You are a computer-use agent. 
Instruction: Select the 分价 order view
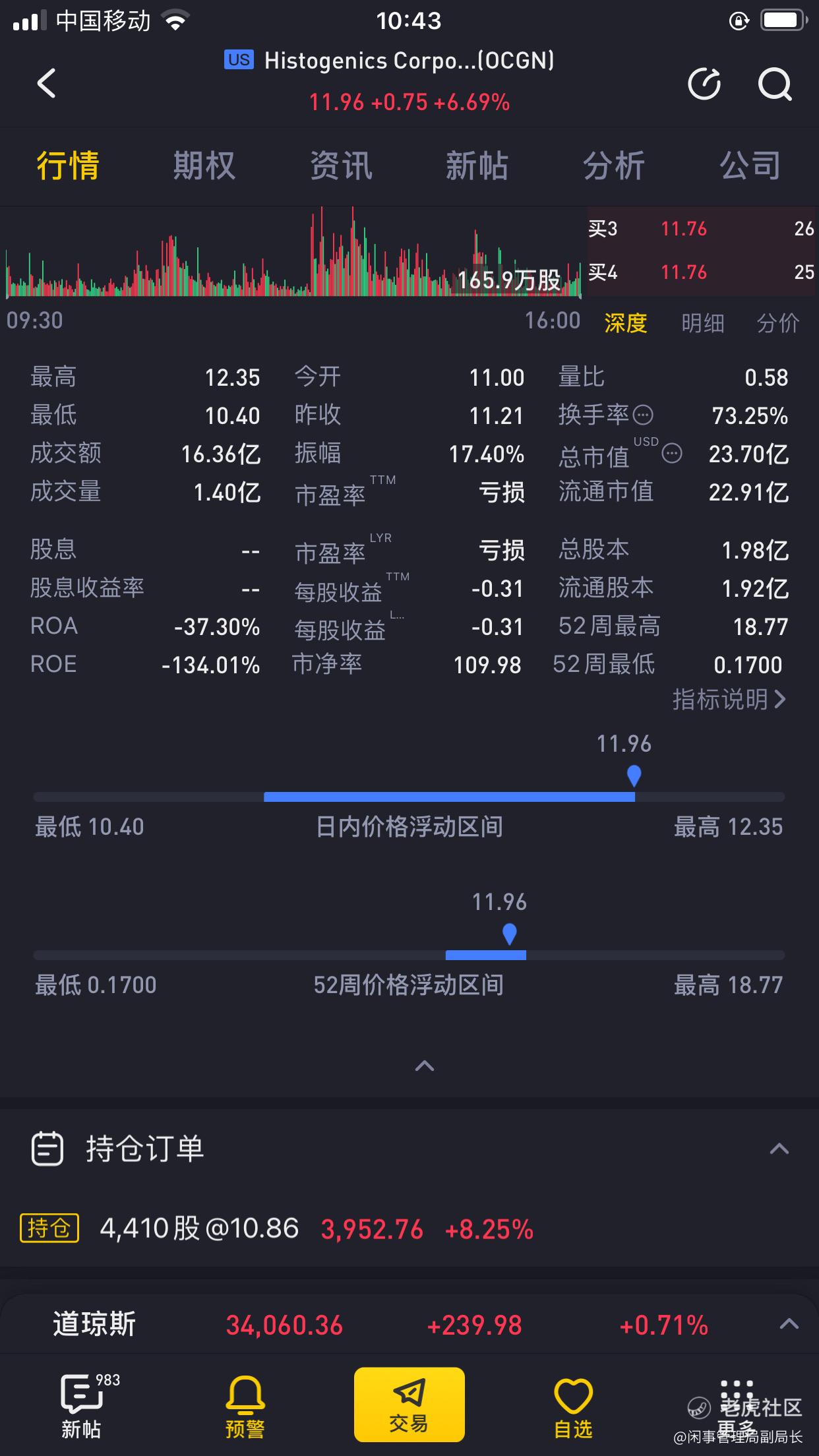pos(778,323)
